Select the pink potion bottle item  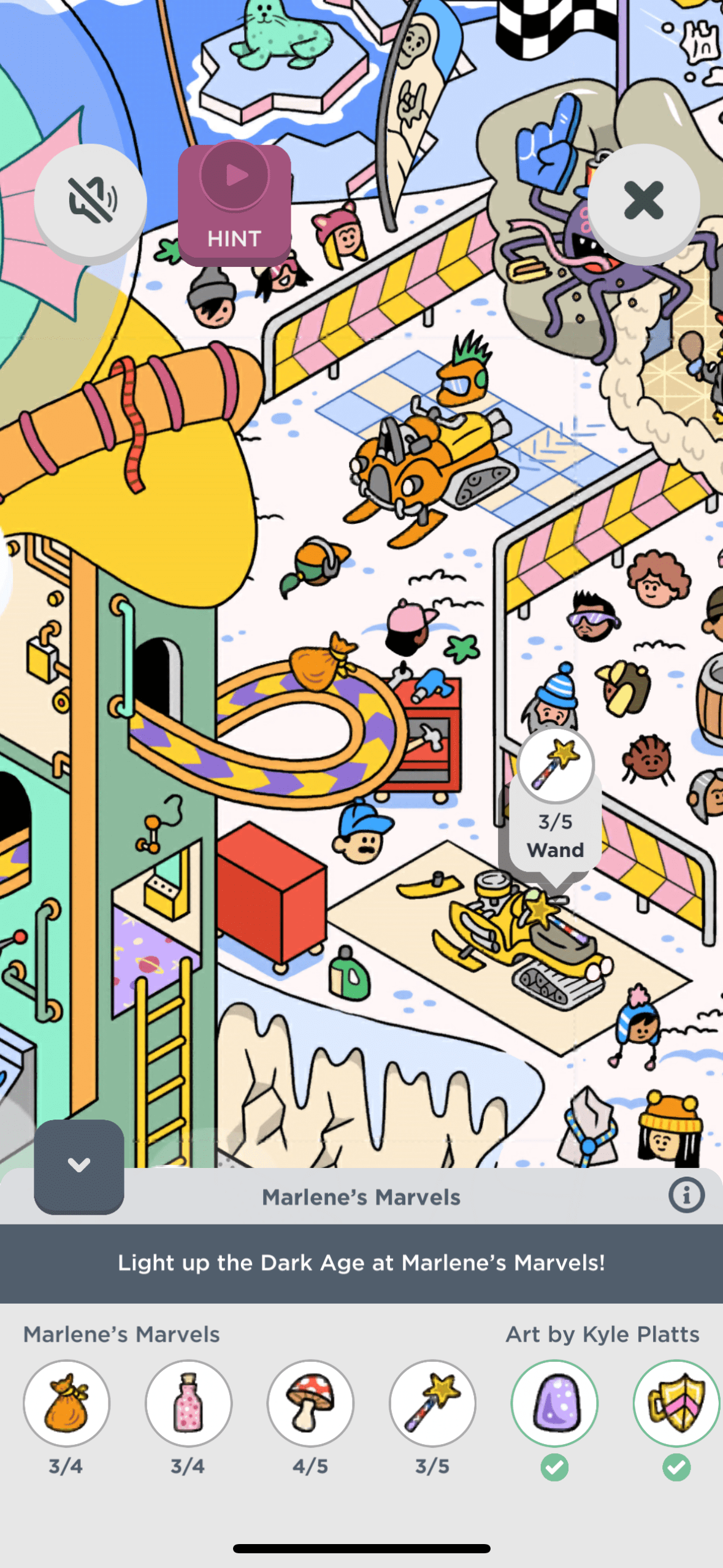188,1404
